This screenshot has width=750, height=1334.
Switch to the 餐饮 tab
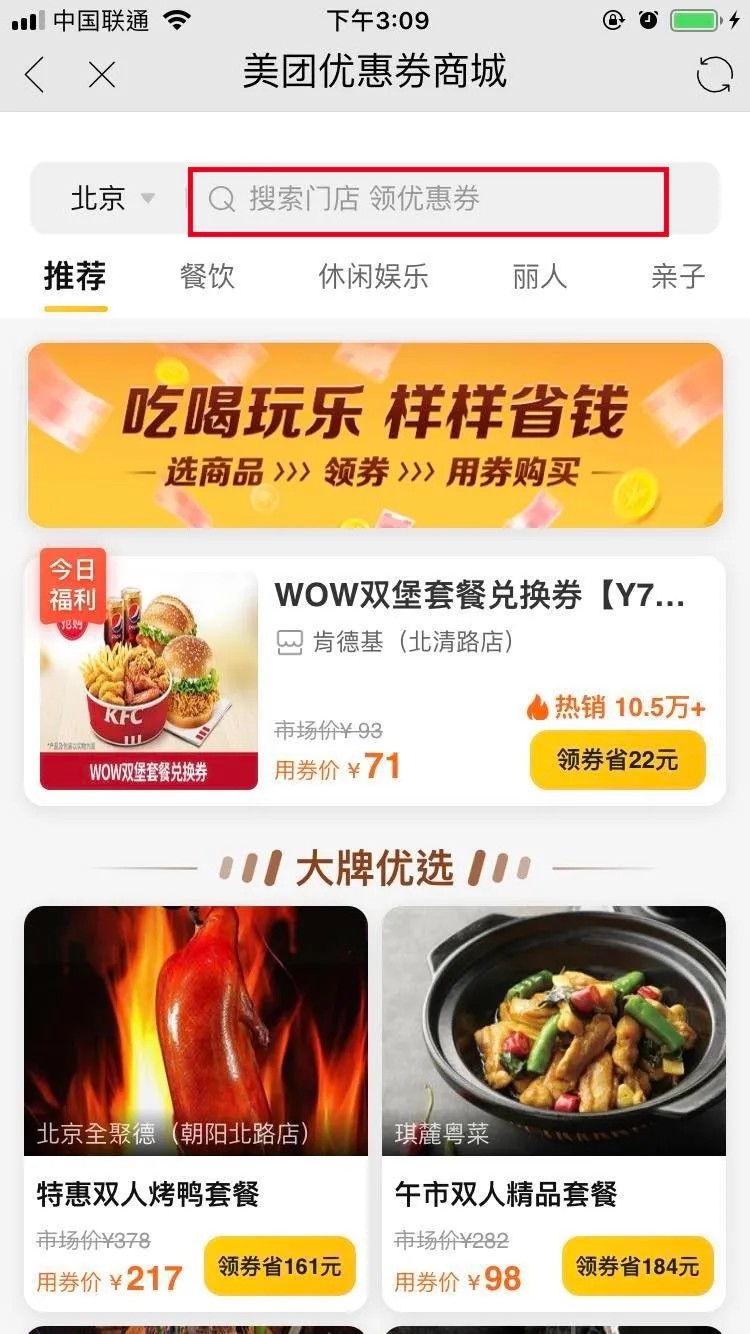coord(207,276)
